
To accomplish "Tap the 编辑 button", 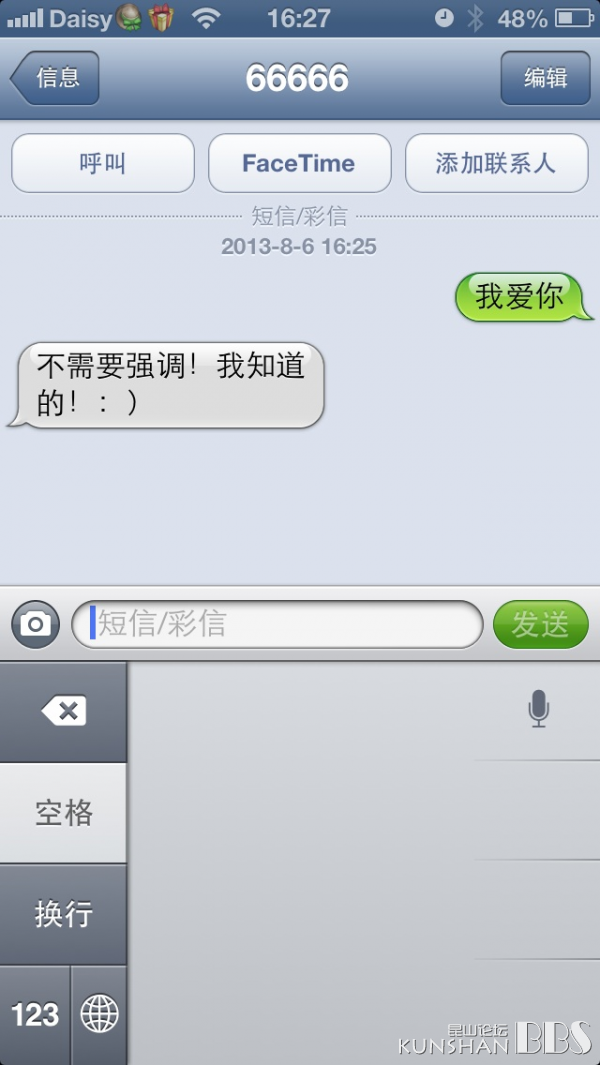I will pos(546,78).
